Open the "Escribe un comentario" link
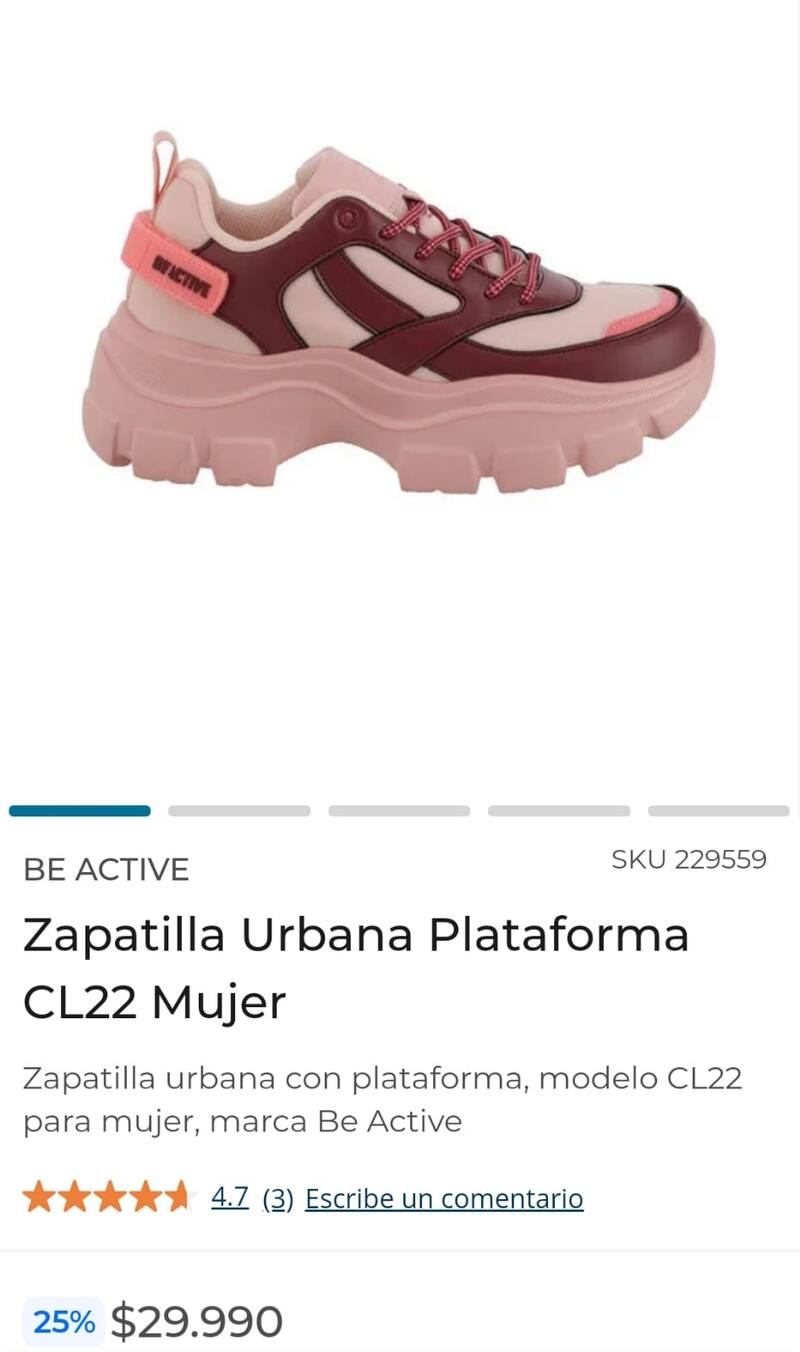800x1352 pixels. click(x=444, y=1198)
